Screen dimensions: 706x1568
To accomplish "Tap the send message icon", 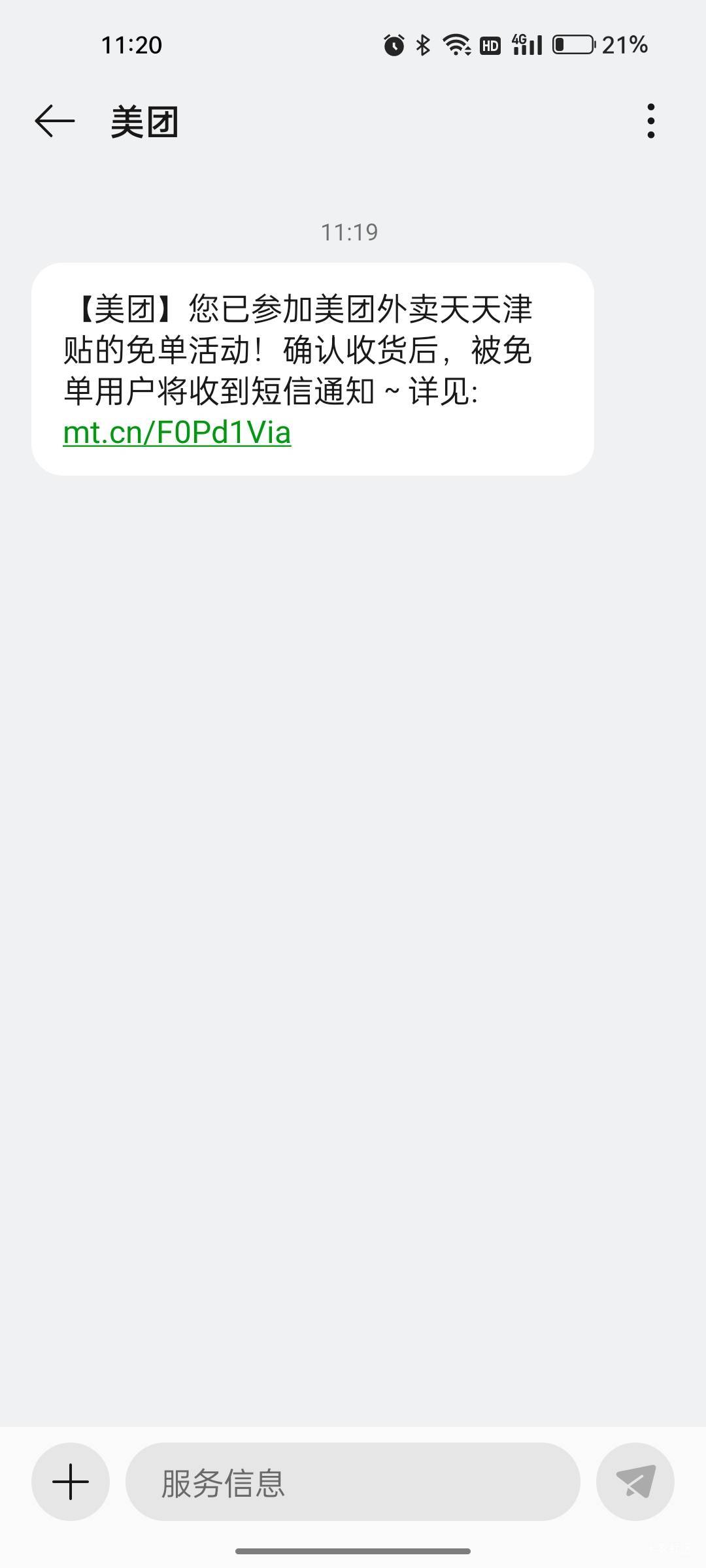I will coord(635,1481).
